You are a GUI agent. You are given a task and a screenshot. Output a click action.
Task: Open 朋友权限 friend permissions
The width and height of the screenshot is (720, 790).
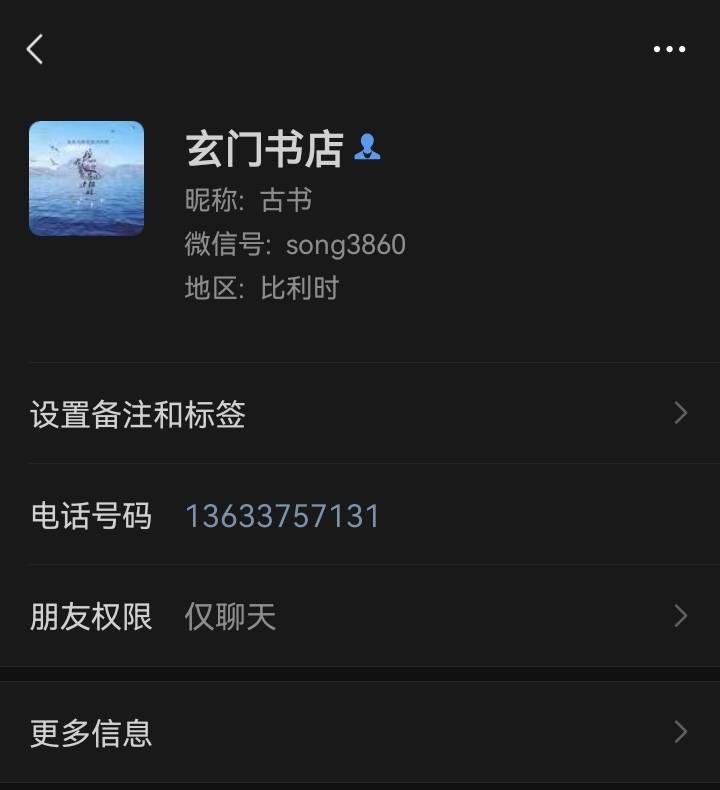[91, 618]
